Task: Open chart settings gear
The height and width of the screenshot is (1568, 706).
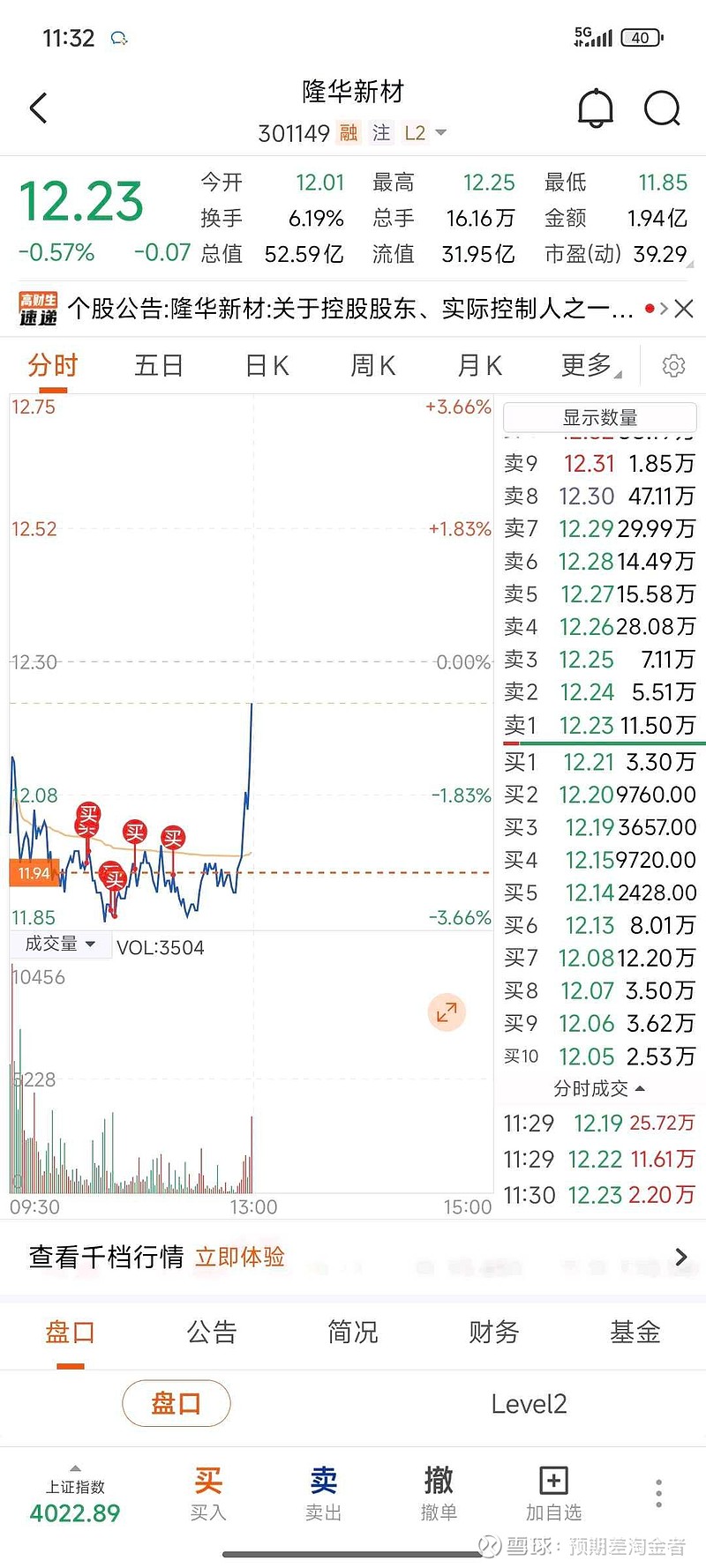Action: 674,365
